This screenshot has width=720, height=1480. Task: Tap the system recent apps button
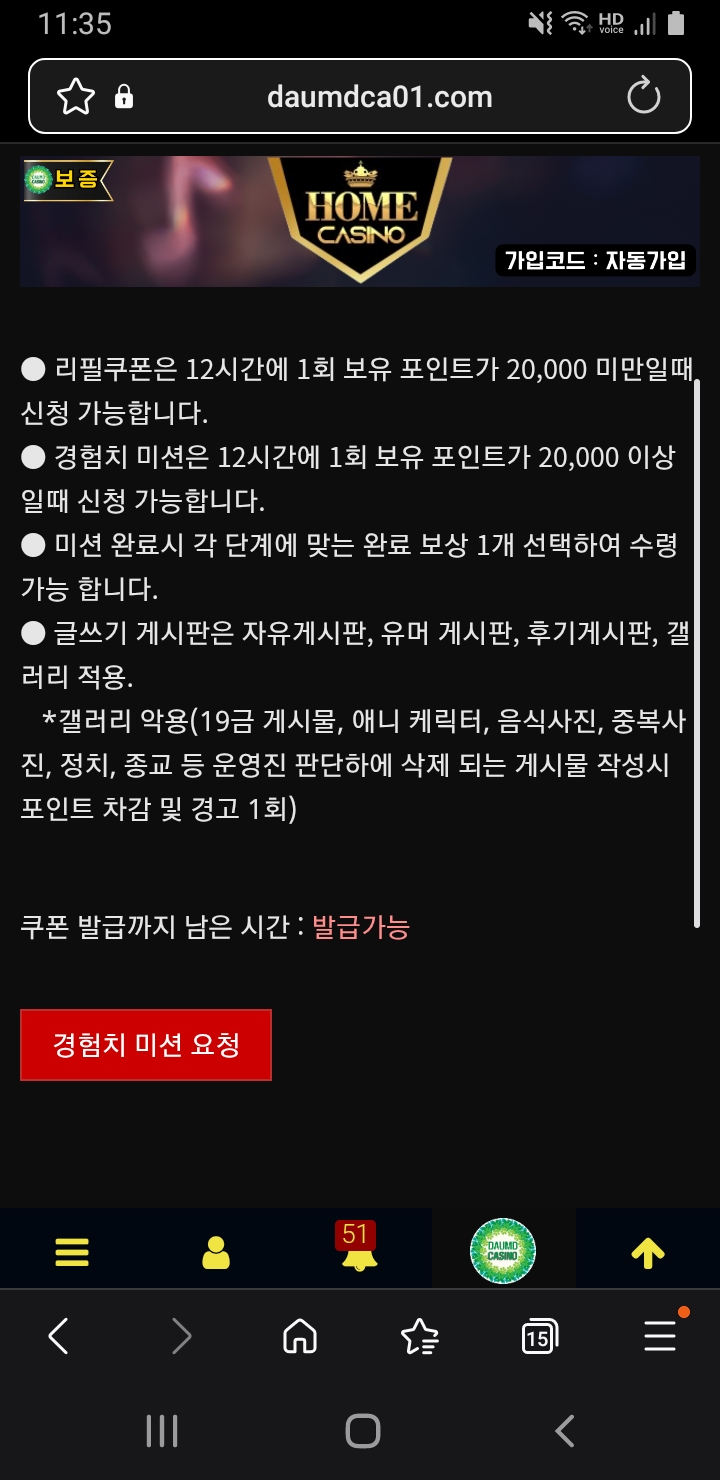[162, 1431]
